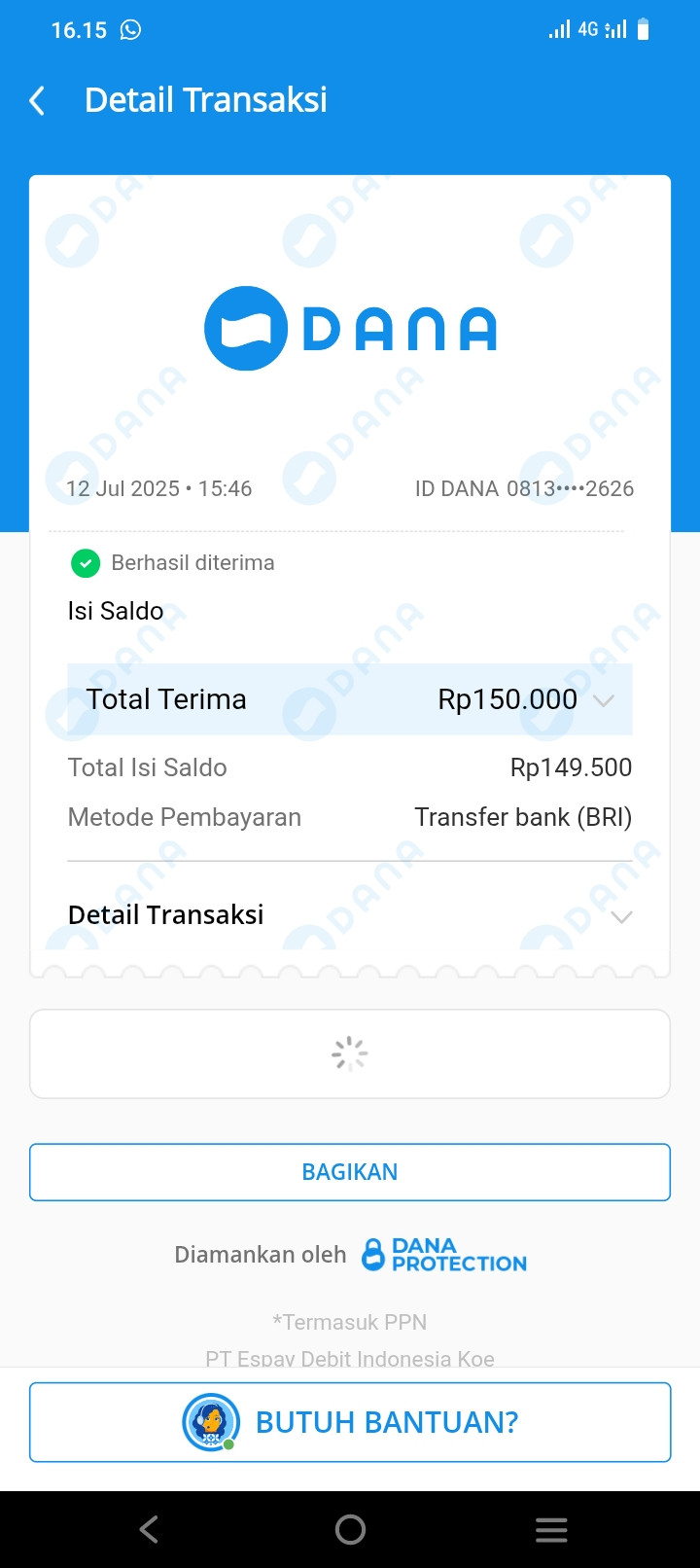Tap the BAGIKAN button
The image size is (700, 1568).
tap(350, 1172)
